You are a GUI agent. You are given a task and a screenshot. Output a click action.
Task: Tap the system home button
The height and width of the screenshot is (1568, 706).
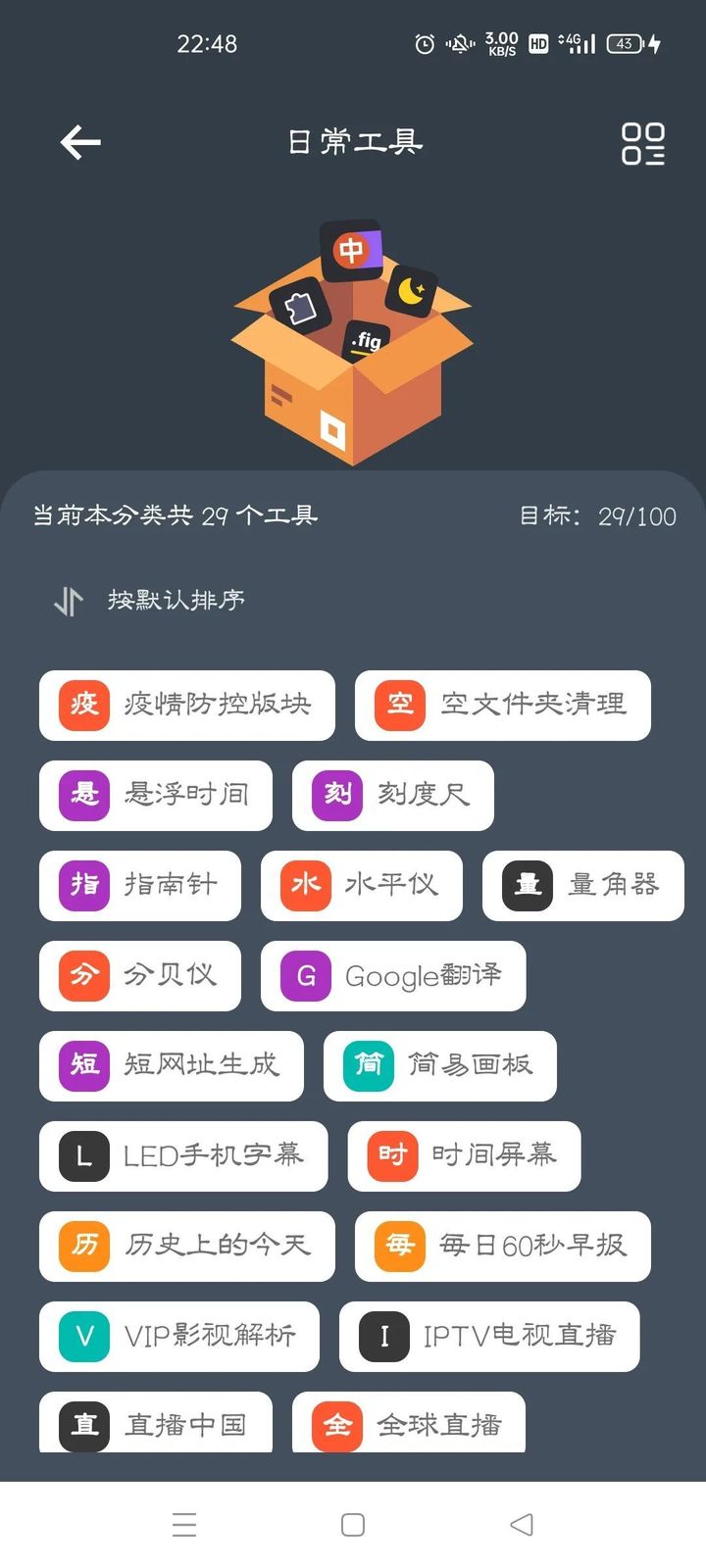(x=353, y=1525)
